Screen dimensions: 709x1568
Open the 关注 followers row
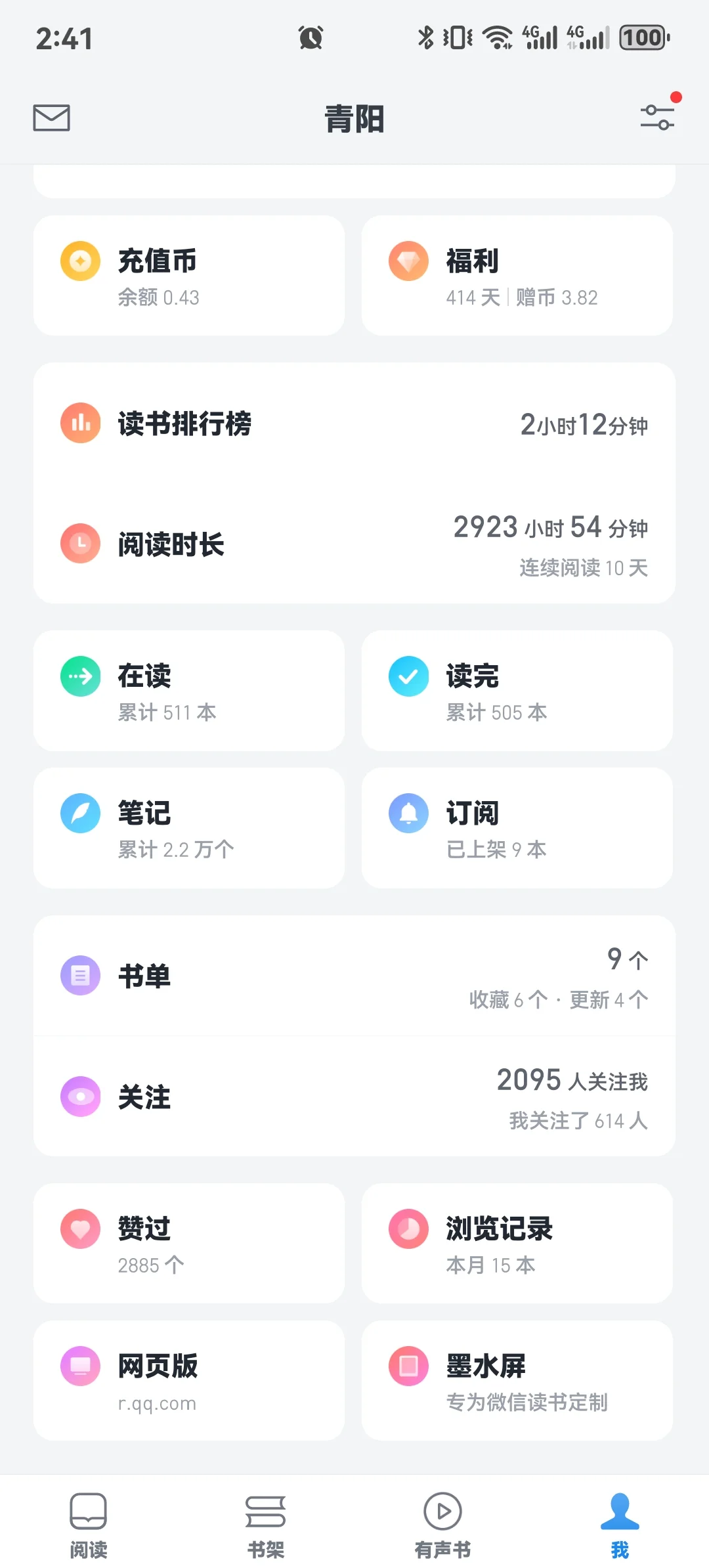click(x=354, y=1097)
